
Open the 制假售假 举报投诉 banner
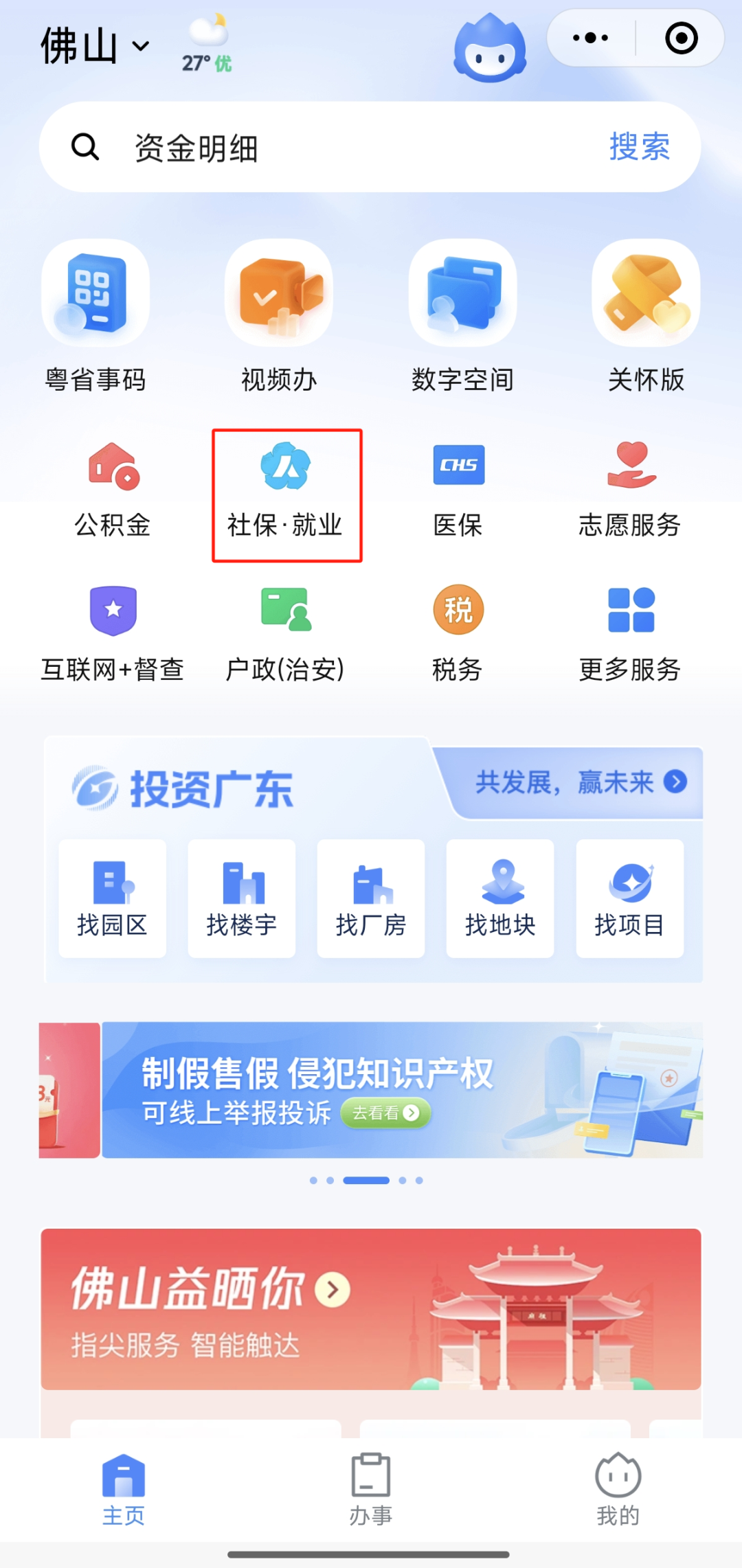[403, 1090]
